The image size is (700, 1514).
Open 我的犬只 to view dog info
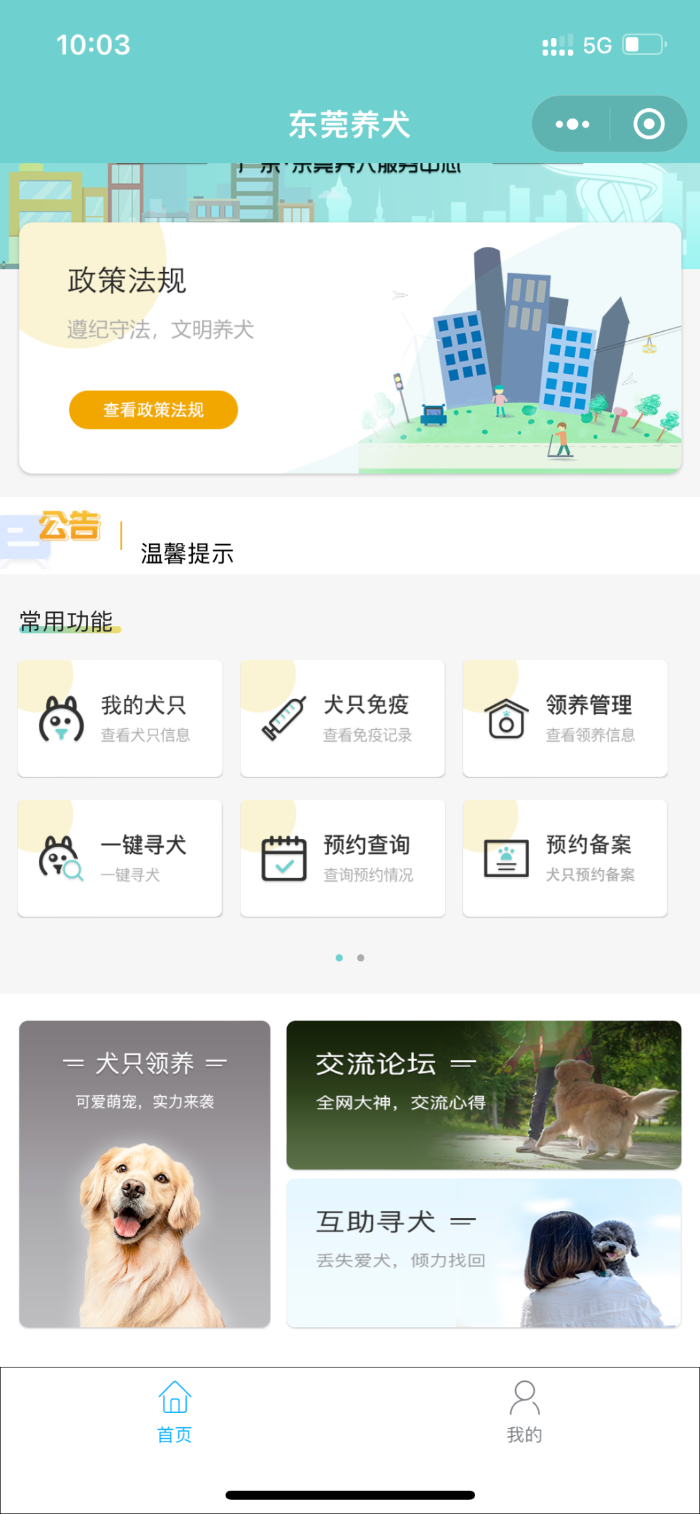[120, 718]
